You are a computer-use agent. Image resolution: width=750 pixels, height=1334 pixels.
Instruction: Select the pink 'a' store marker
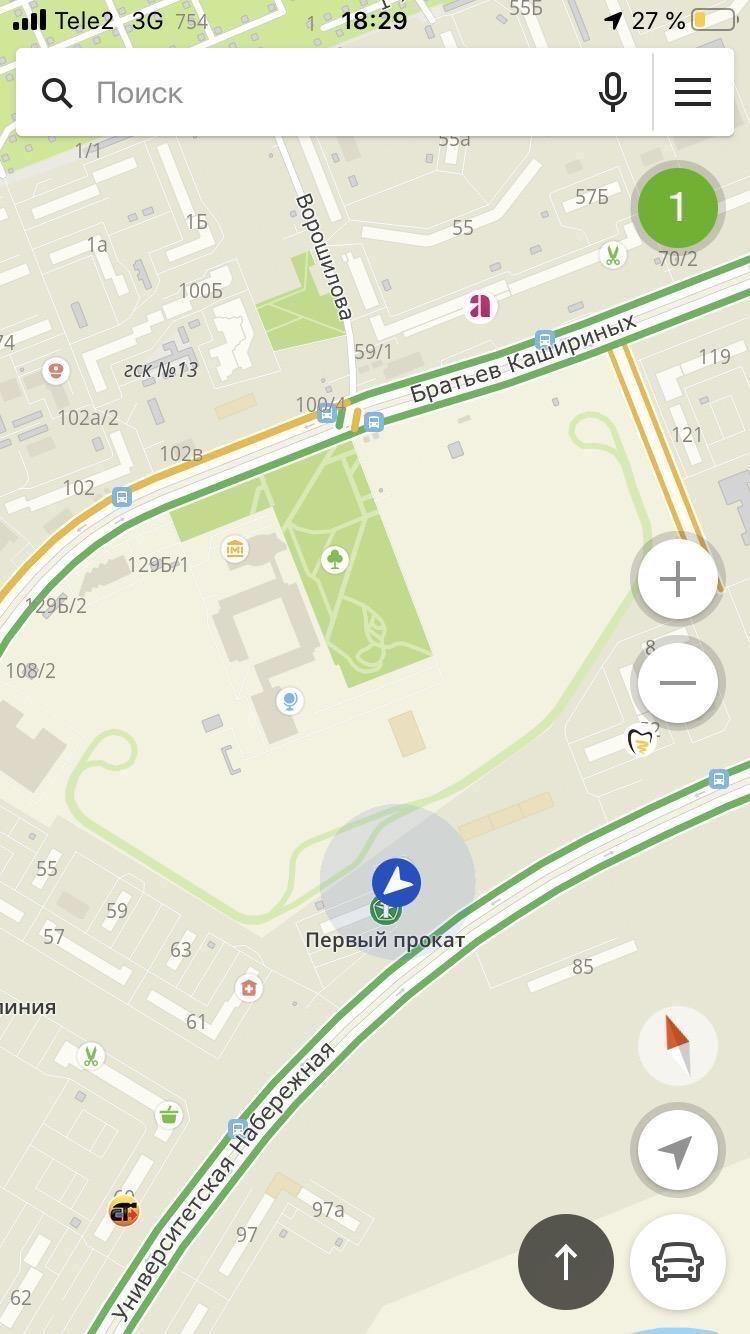point(481,306)
